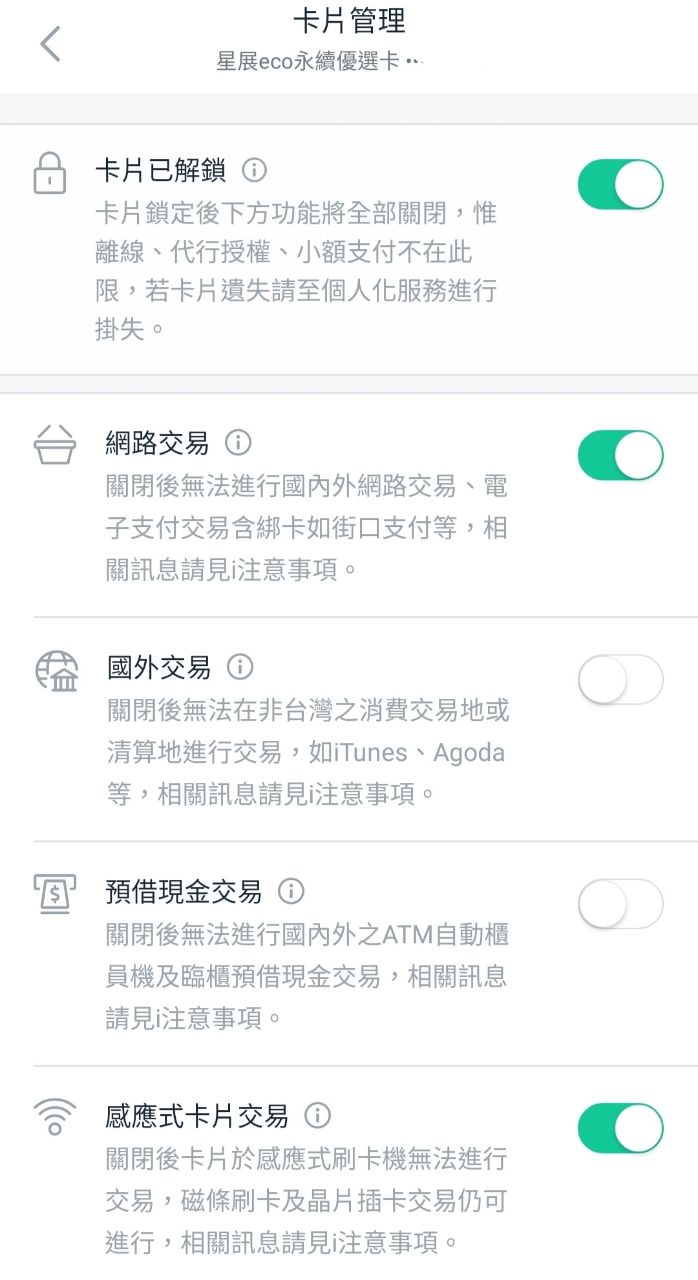Disable the 網路交易 switch
This screenshot has width=698, height=1280.
(620, 456)
